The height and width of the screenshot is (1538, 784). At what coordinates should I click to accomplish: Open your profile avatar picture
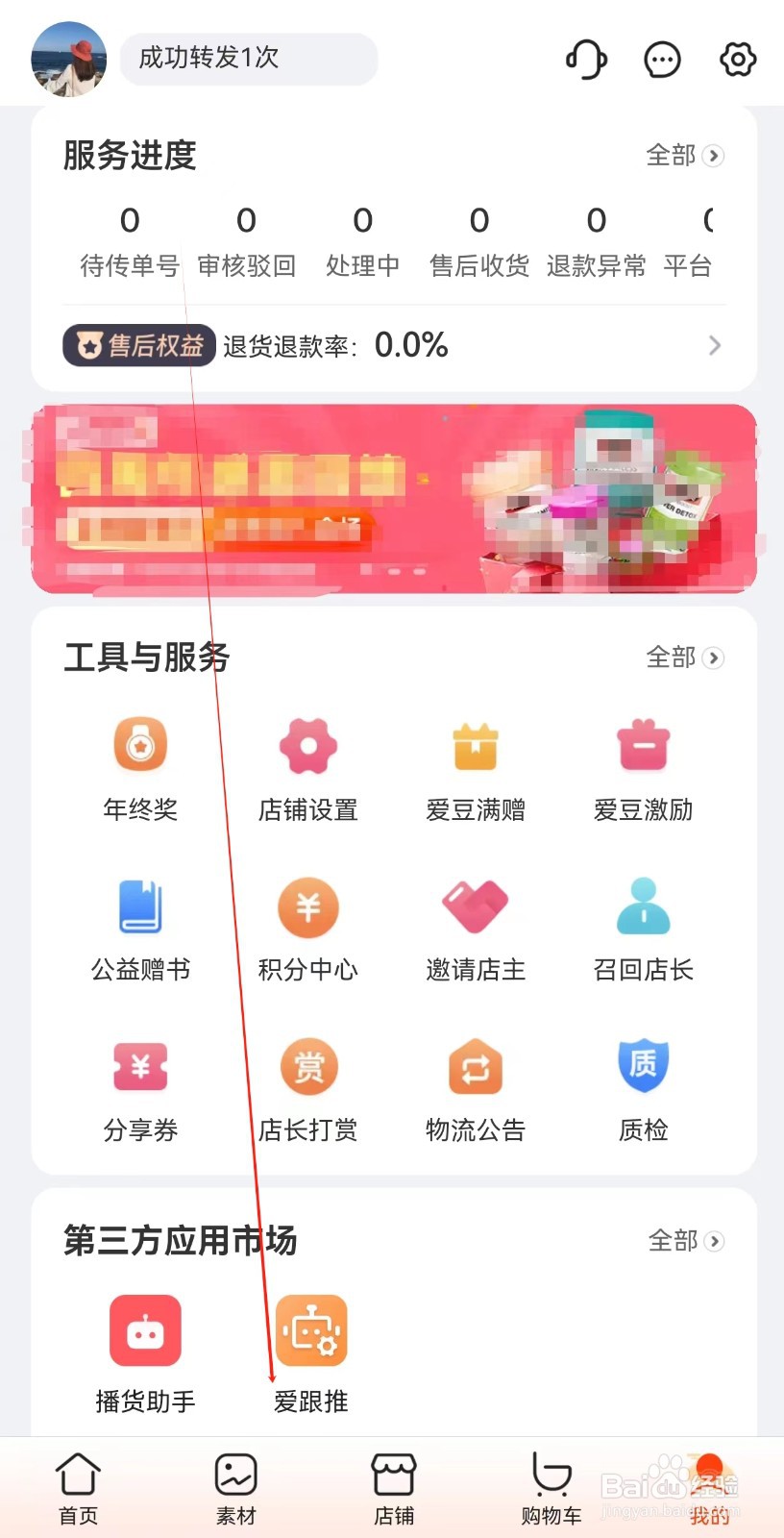click(x=66, y=59)
